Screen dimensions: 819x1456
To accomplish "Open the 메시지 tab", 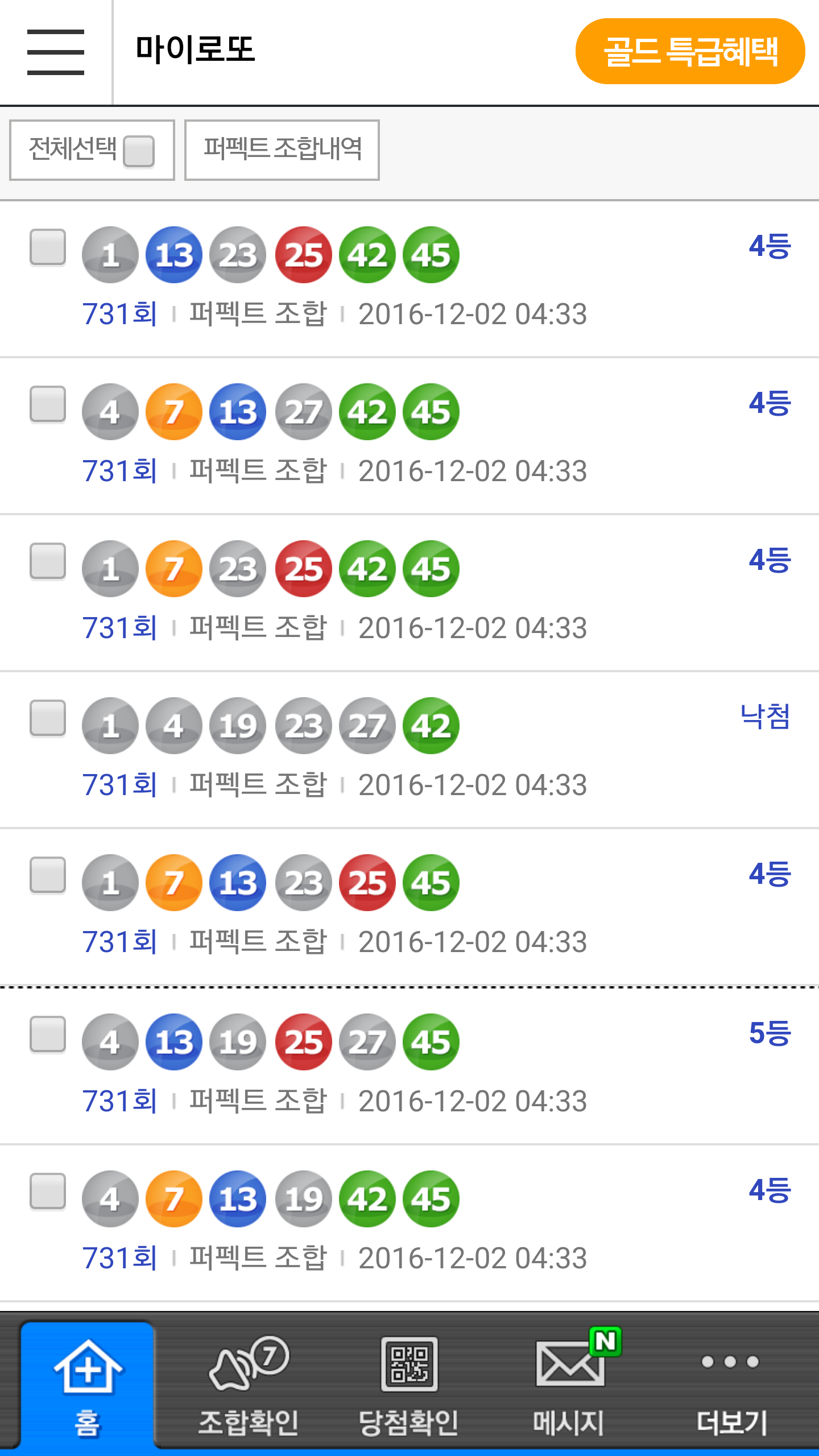I will pos(569,1385).
